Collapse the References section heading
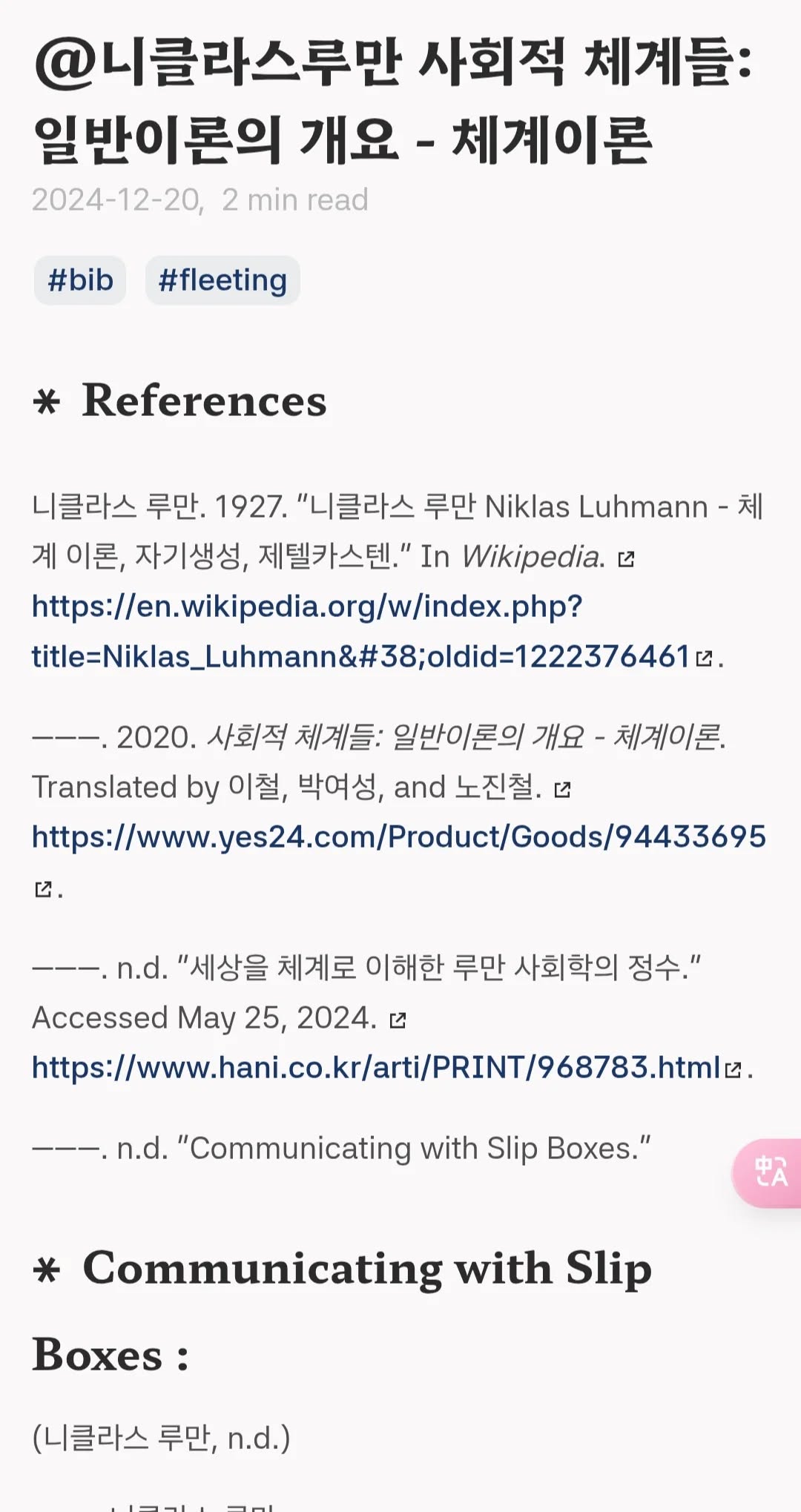 [47, 401]
